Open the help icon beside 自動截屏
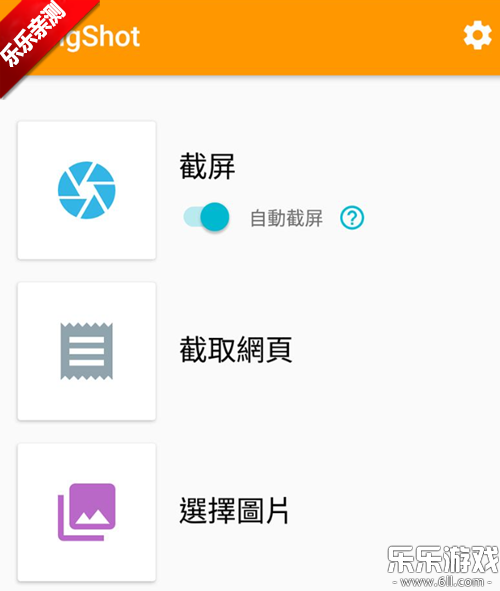The height and width of the screenshot is (591, 500). coord(352,218)
